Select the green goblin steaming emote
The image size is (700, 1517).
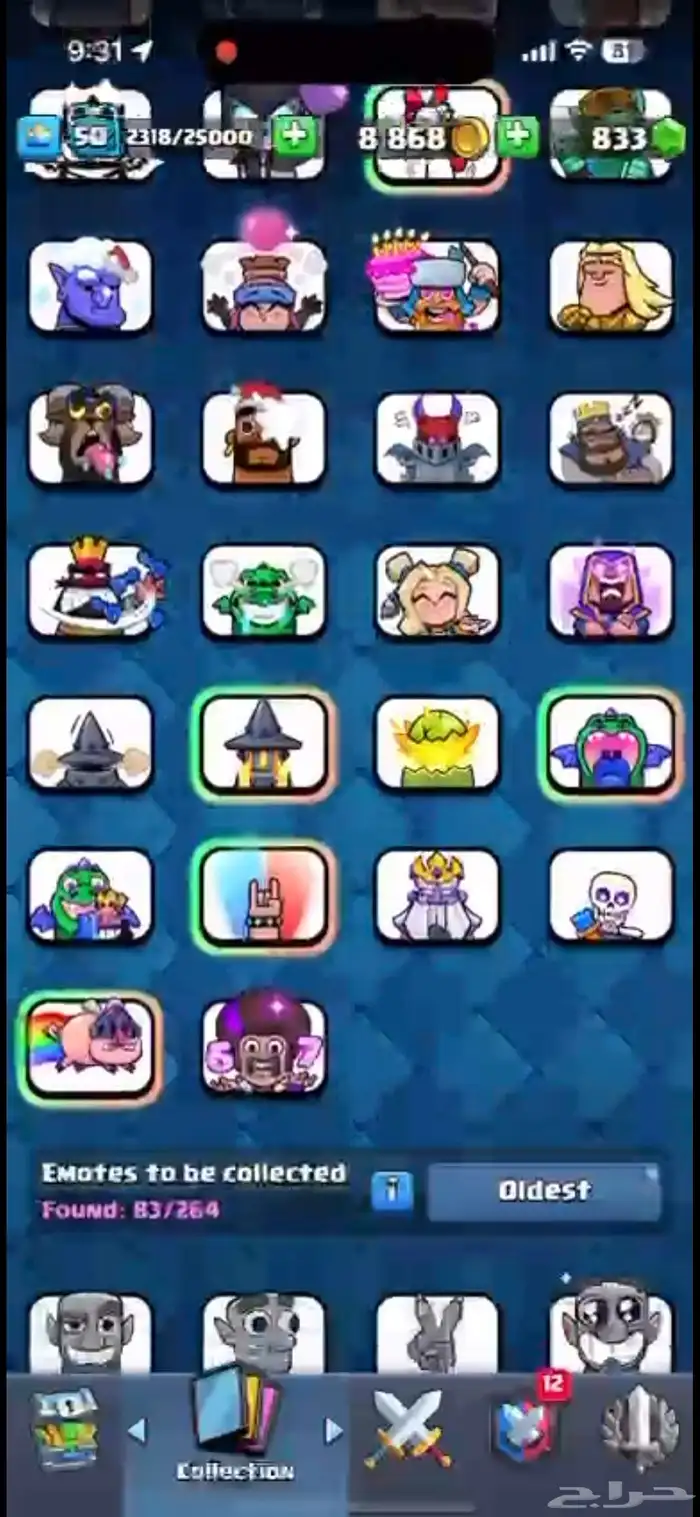264,591
